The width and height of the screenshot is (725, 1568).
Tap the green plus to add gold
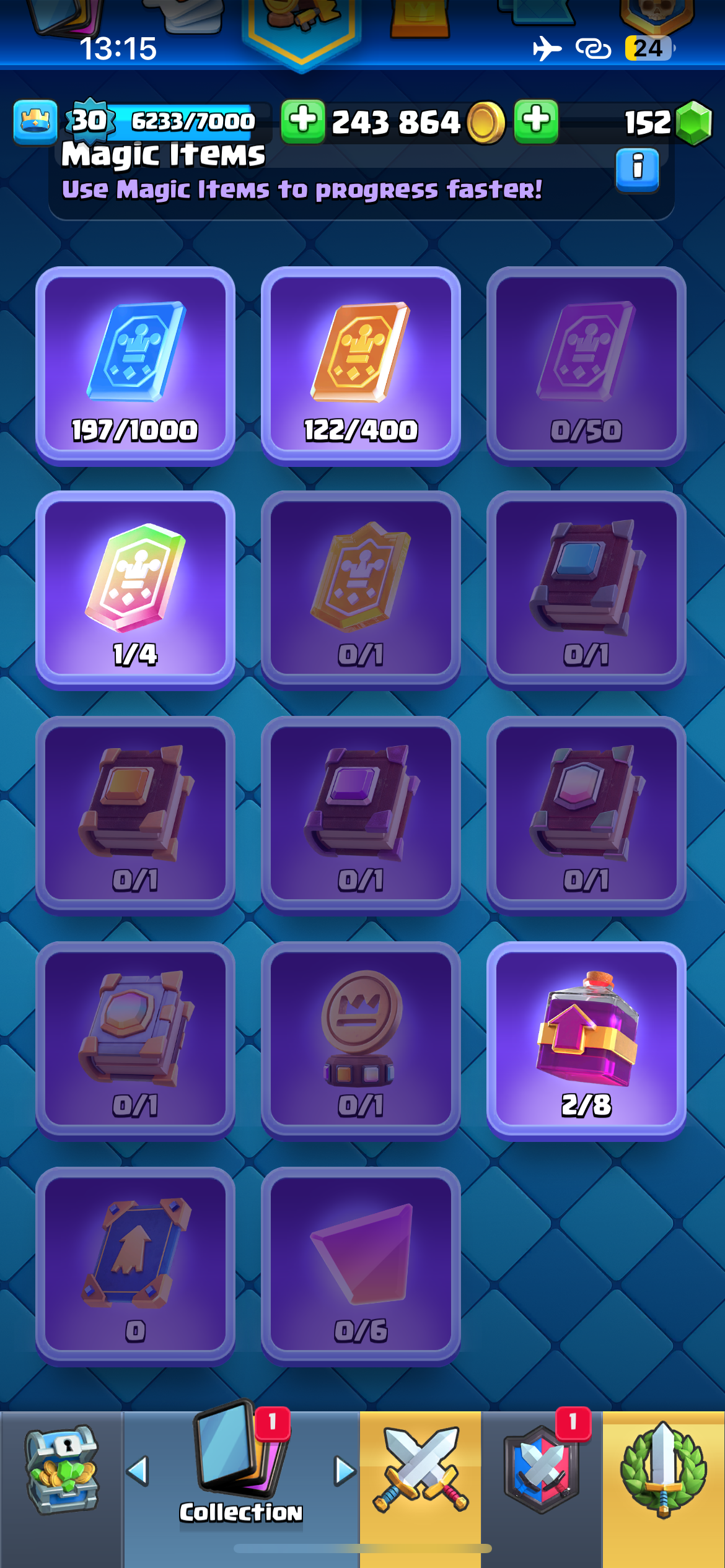[303, 121]
